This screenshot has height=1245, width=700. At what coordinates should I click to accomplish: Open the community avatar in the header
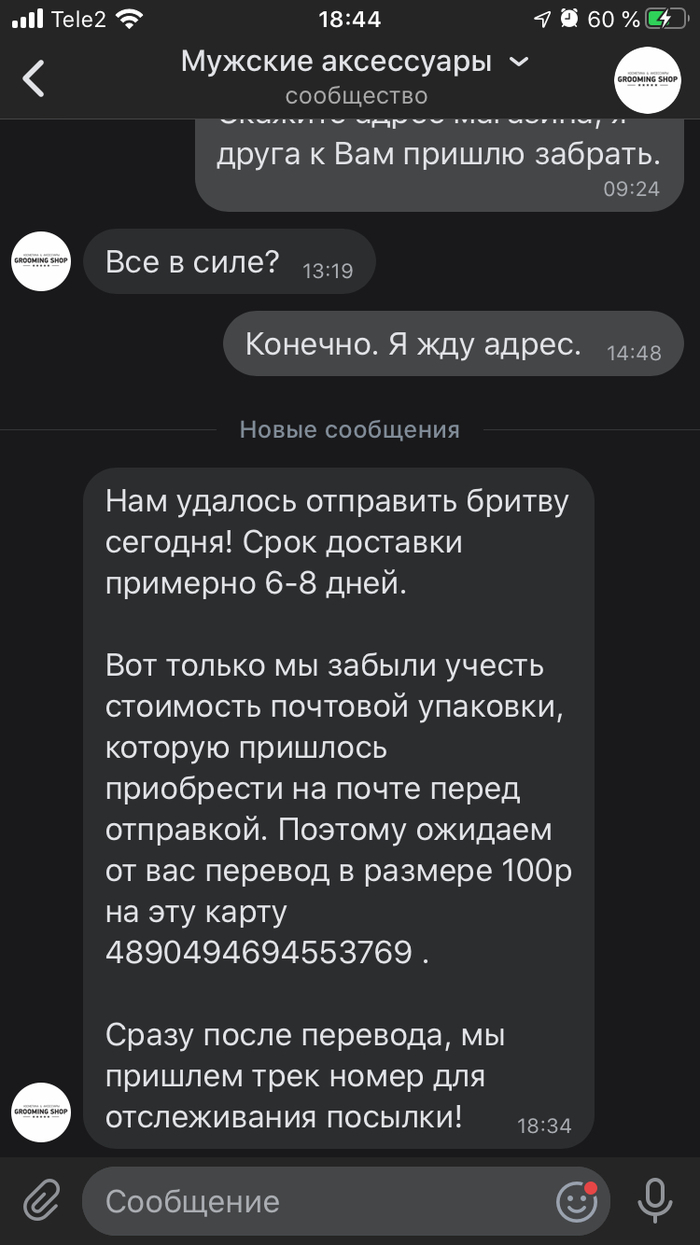pos(646,79)
